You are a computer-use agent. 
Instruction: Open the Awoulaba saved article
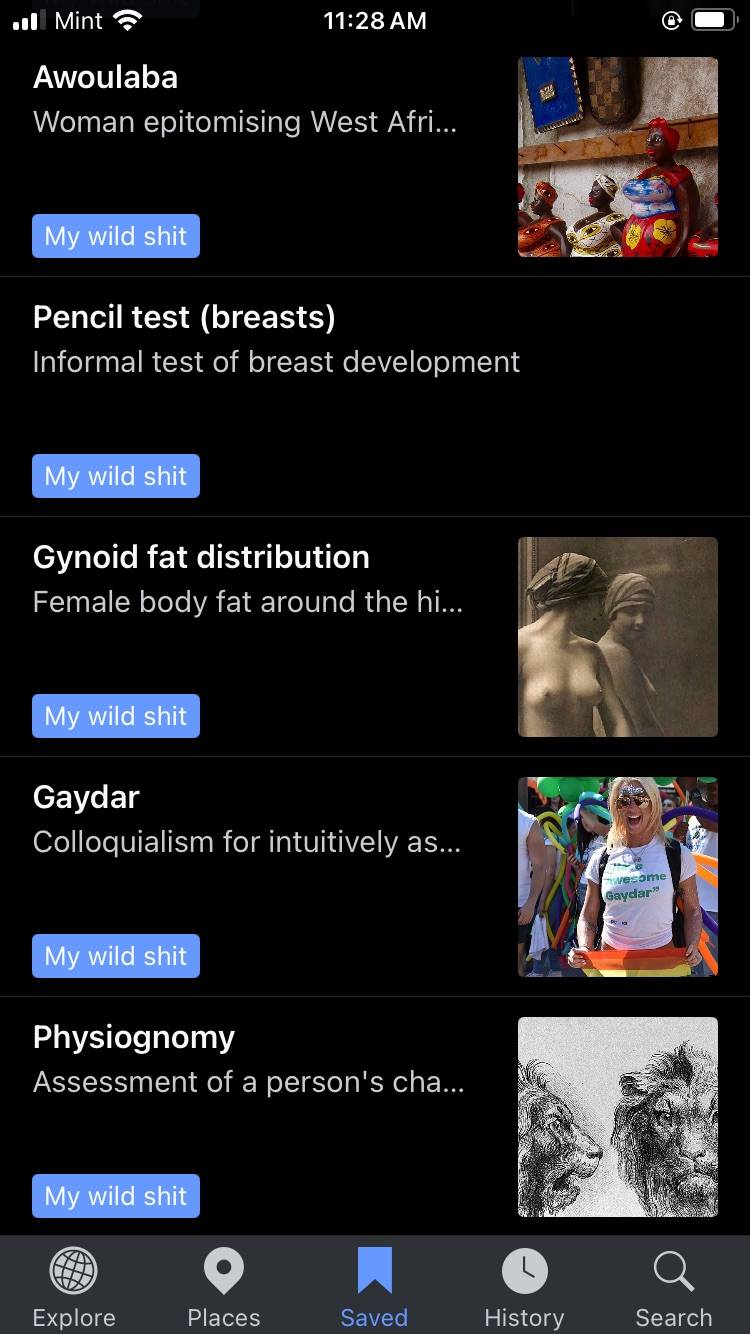coord(375,157)
